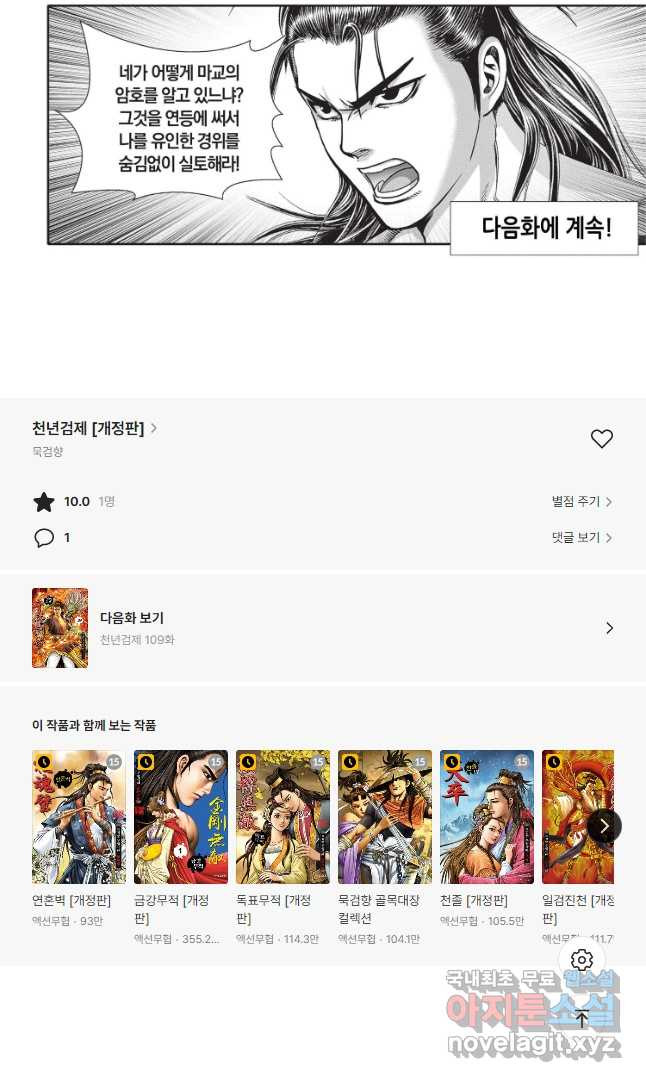Open the 독표무적 [개정판] comic
646x1082 pixels.
pos(283,817)
